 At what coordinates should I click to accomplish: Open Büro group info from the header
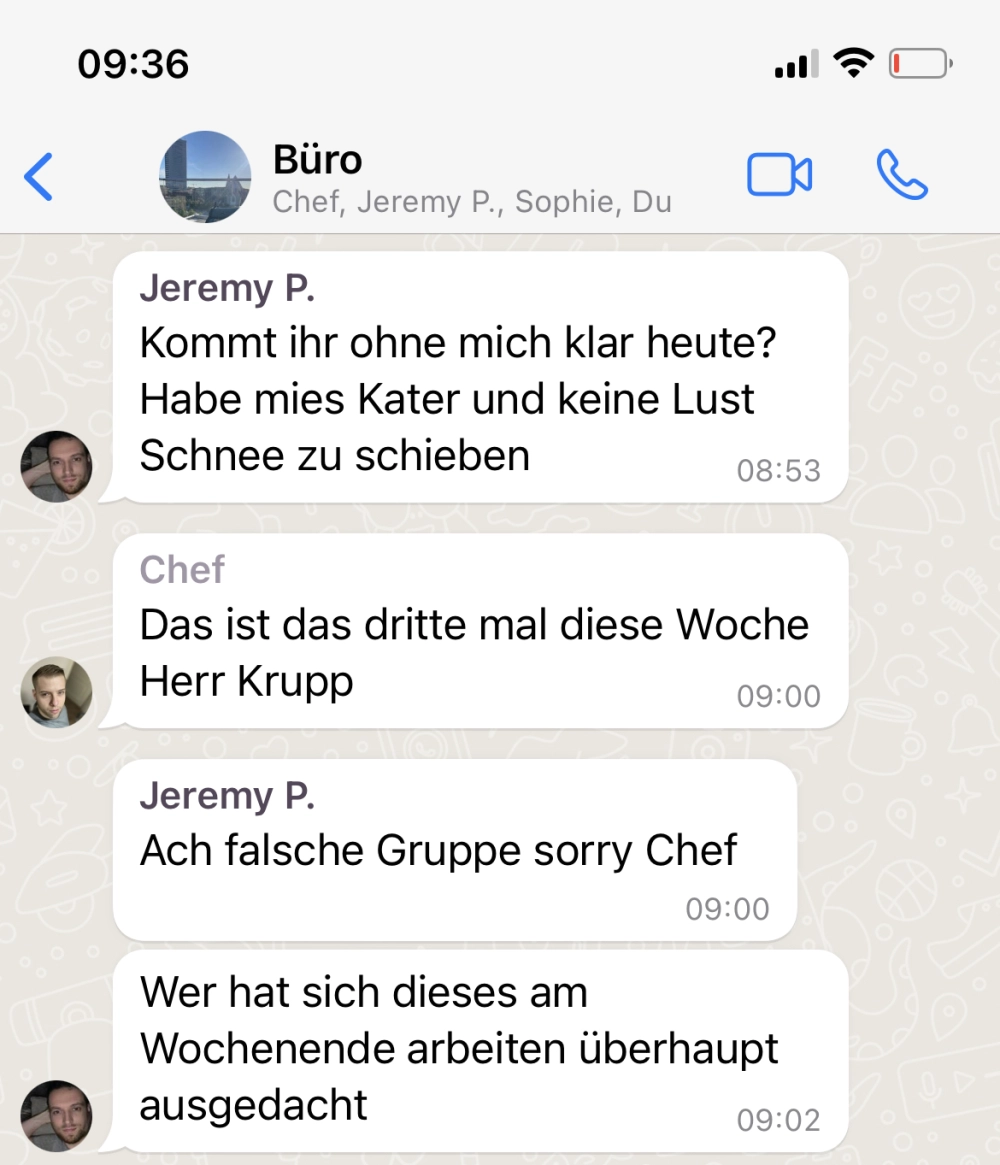point(470,180)
